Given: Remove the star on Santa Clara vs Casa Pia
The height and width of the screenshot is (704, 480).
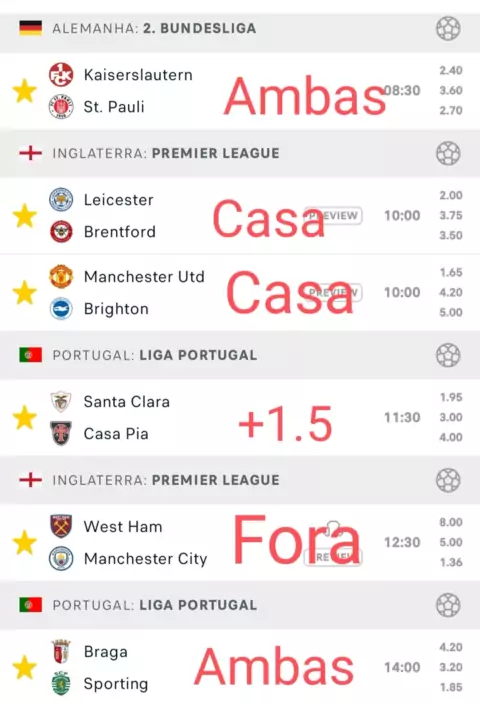Looking at the screenshot, I should click(25, 418).
